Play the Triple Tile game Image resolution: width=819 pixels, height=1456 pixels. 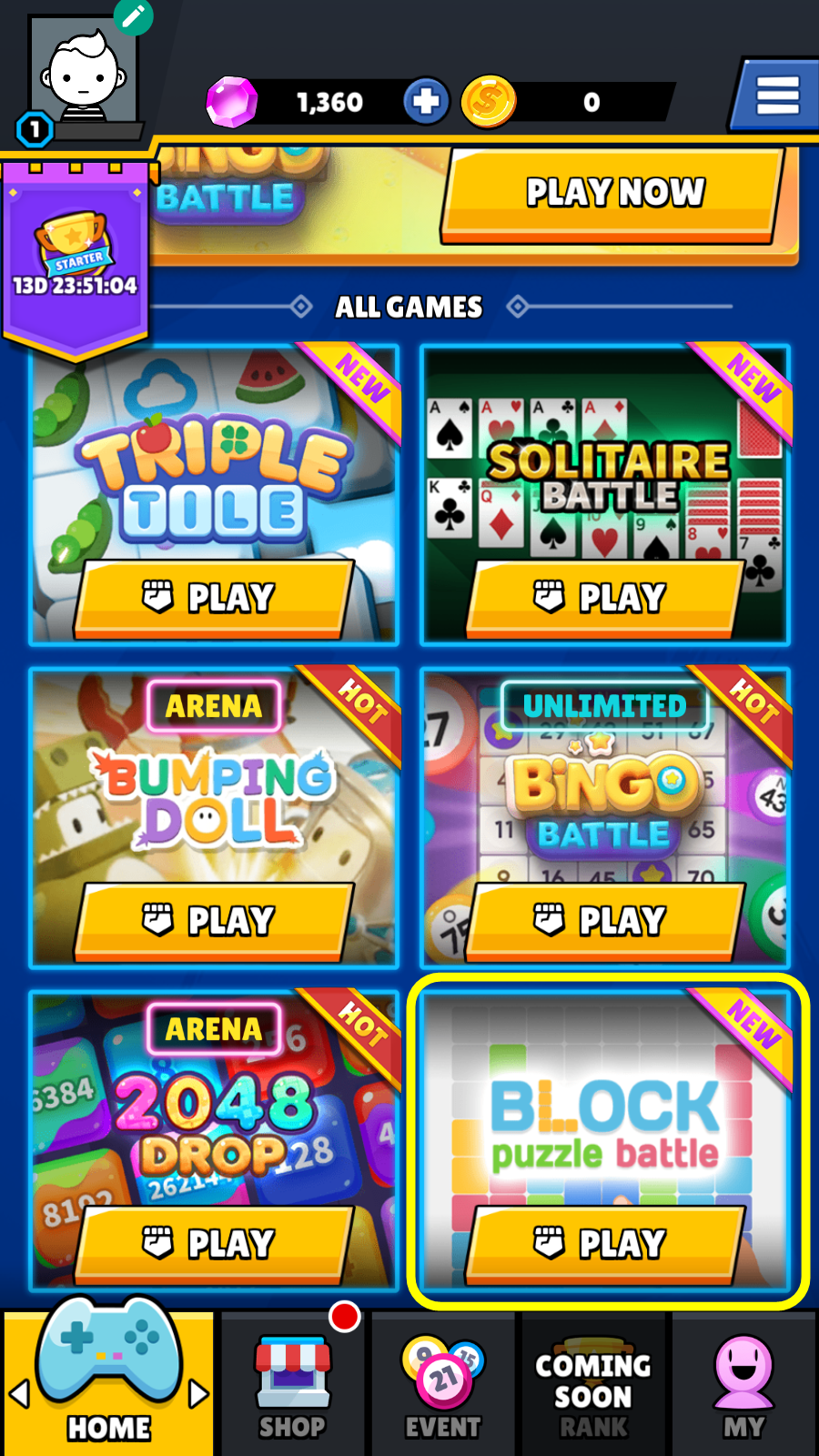point(214,598)
